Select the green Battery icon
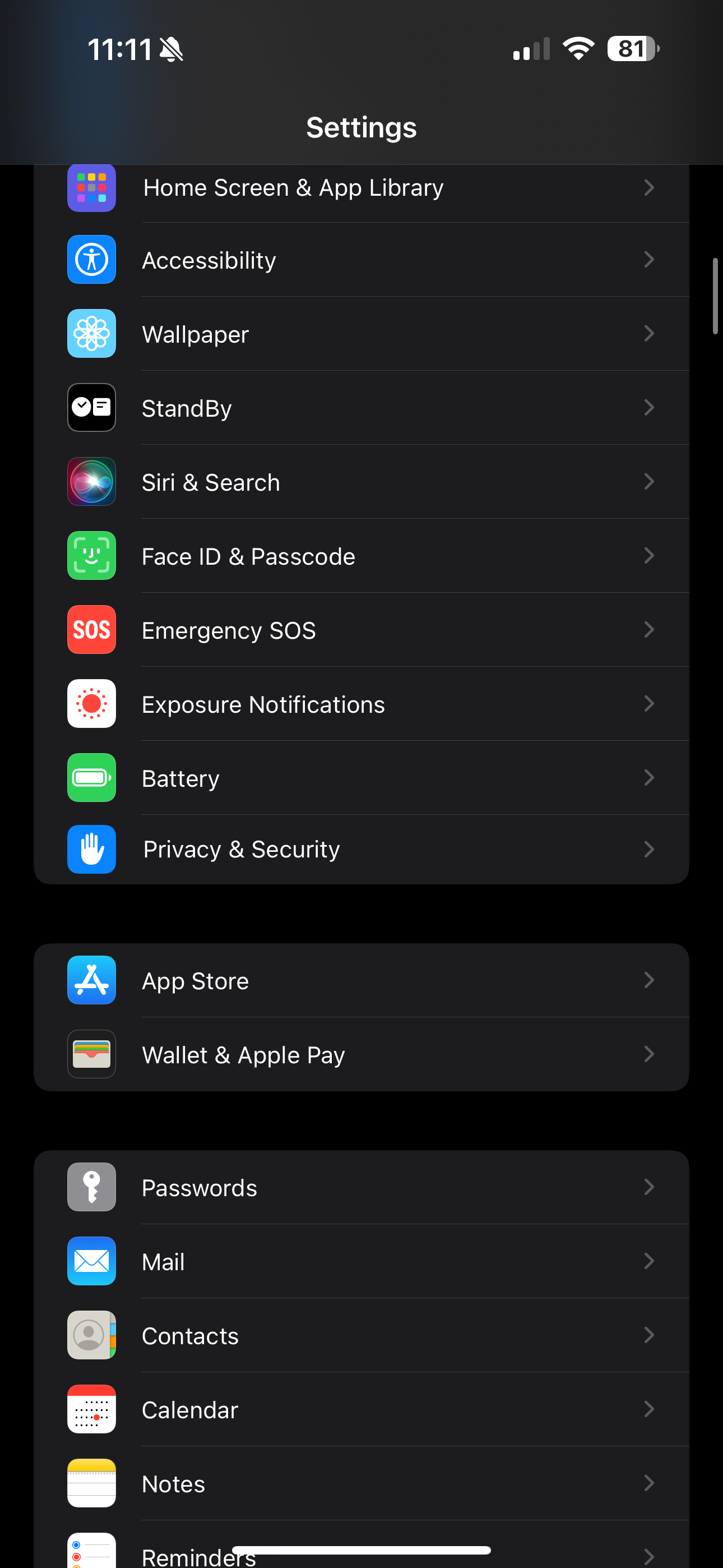 pyautogui.click(x=91, y=778)
